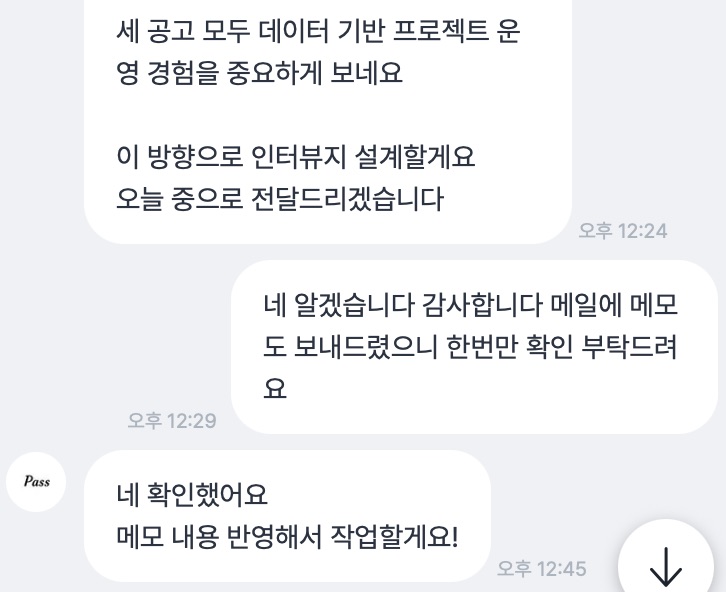Open the Pass profile avatar

[36, 482]
